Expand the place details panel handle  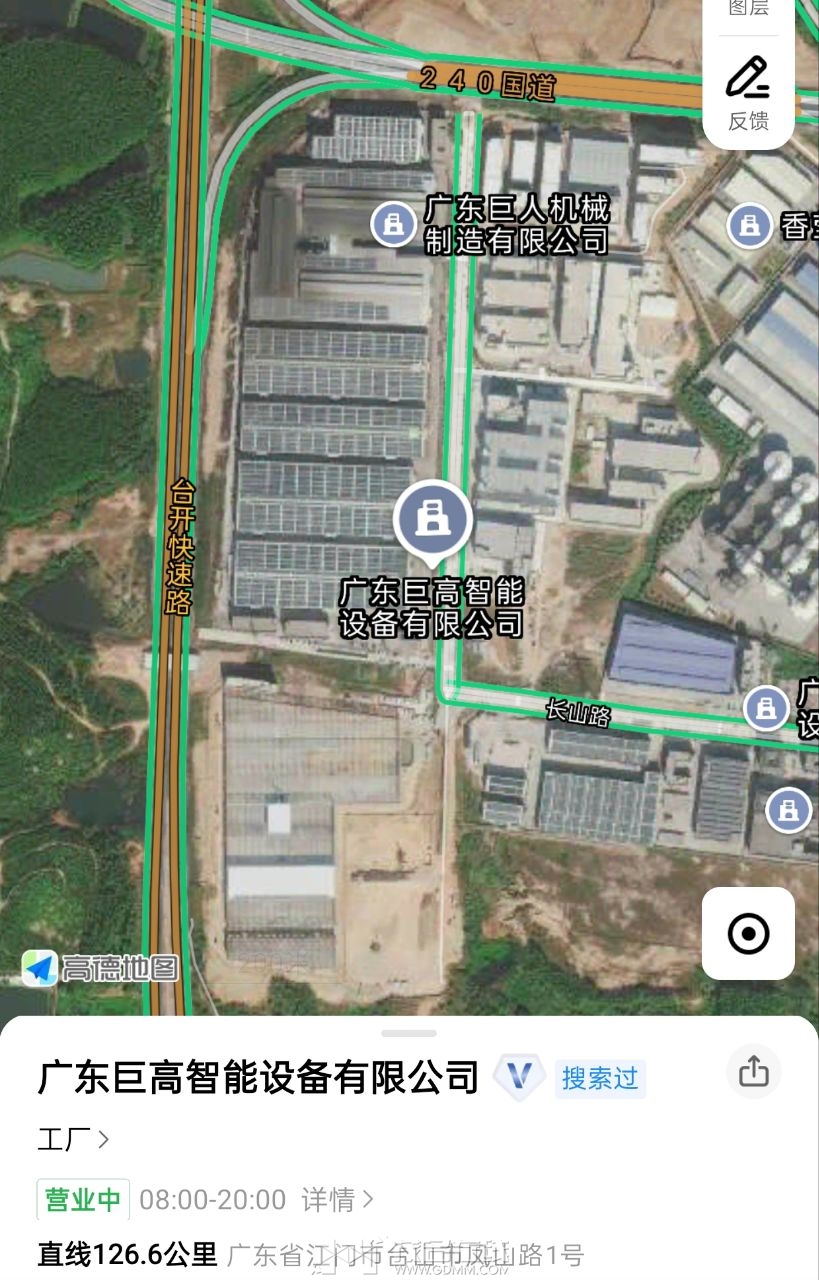coord(409,1033)
